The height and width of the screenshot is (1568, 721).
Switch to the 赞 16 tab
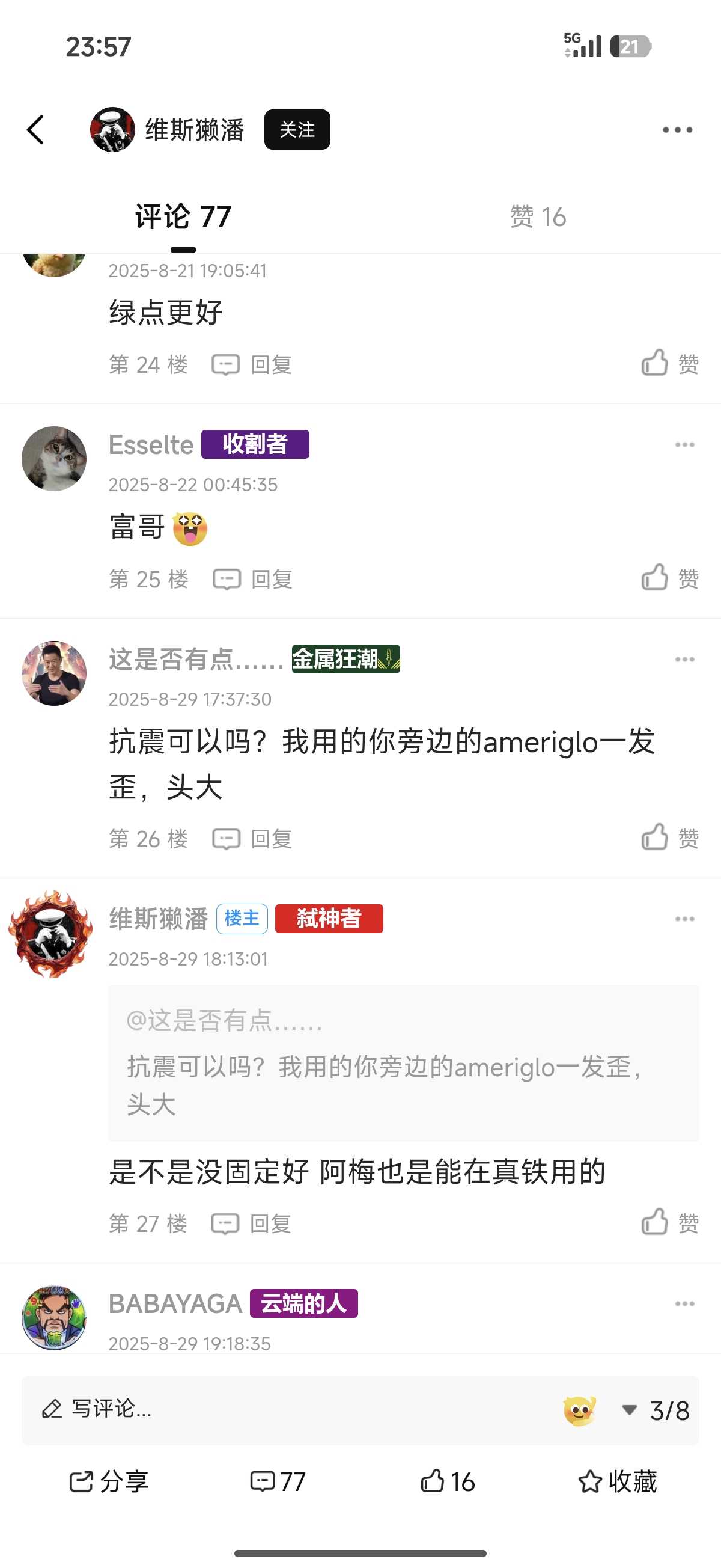(x=537, y=217)
